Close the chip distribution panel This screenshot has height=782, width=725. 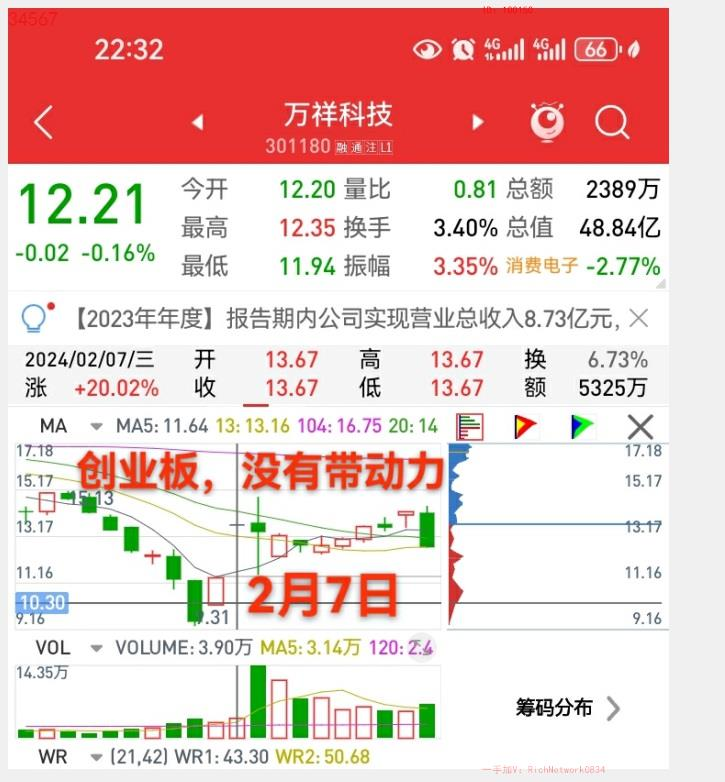click(x=639, y=427)
